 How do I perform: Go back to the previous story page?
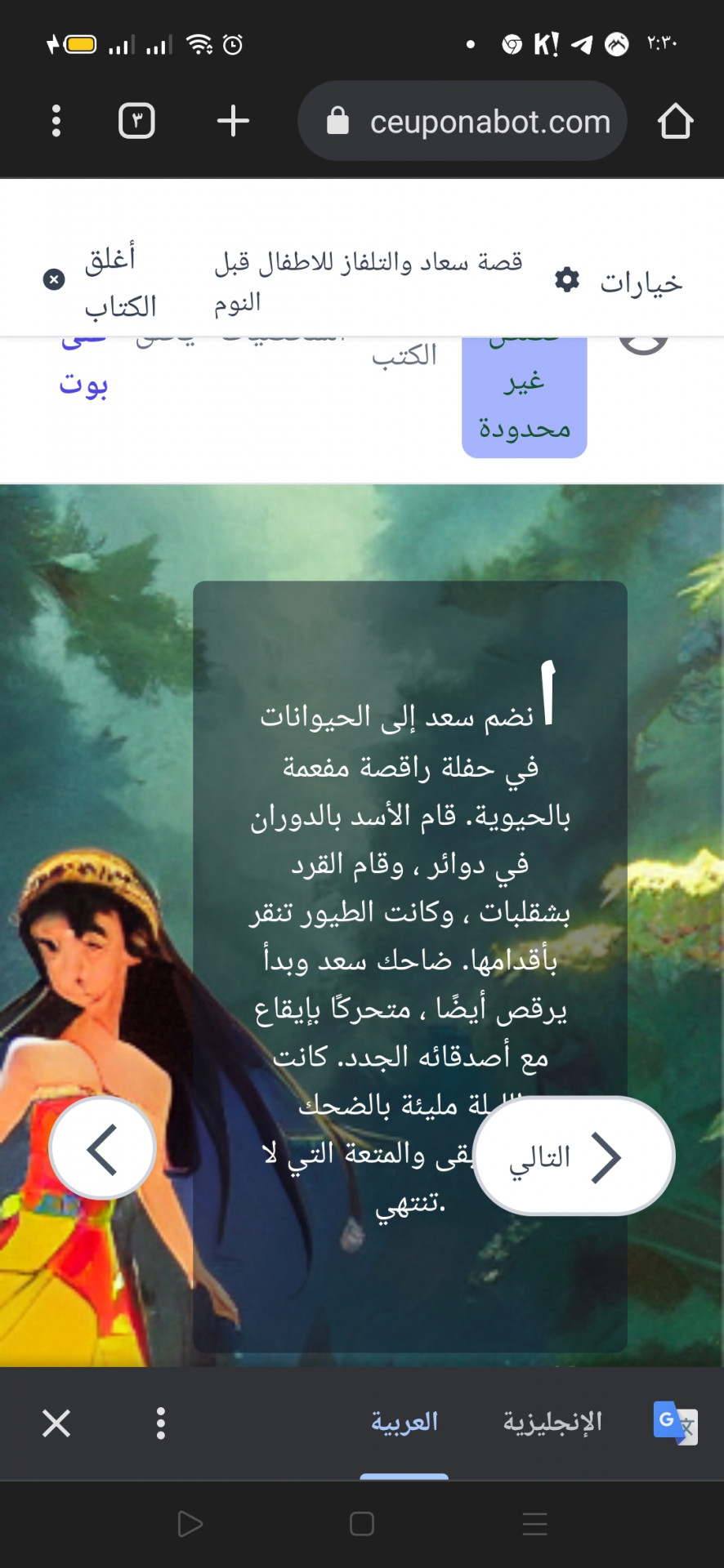point(103,1149)
